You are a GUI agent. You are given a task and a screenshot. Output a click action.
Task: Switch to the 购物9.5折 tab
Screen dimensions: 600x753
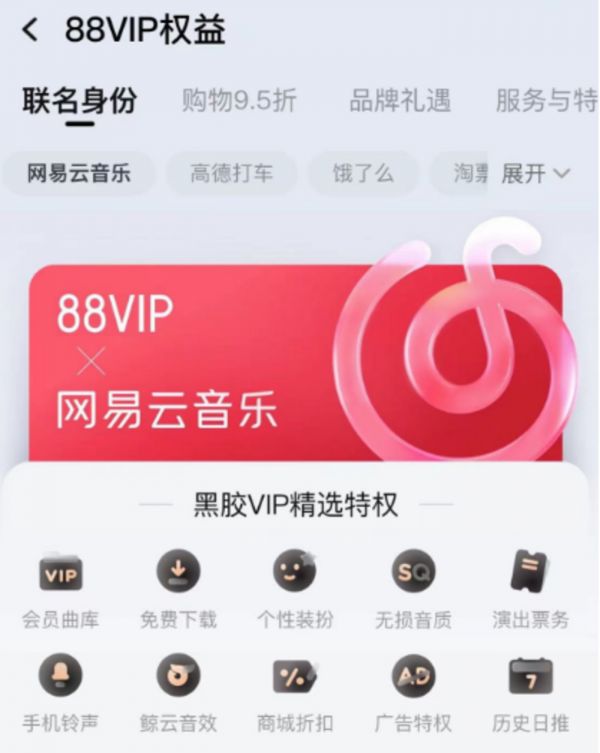tap(239, 101)
